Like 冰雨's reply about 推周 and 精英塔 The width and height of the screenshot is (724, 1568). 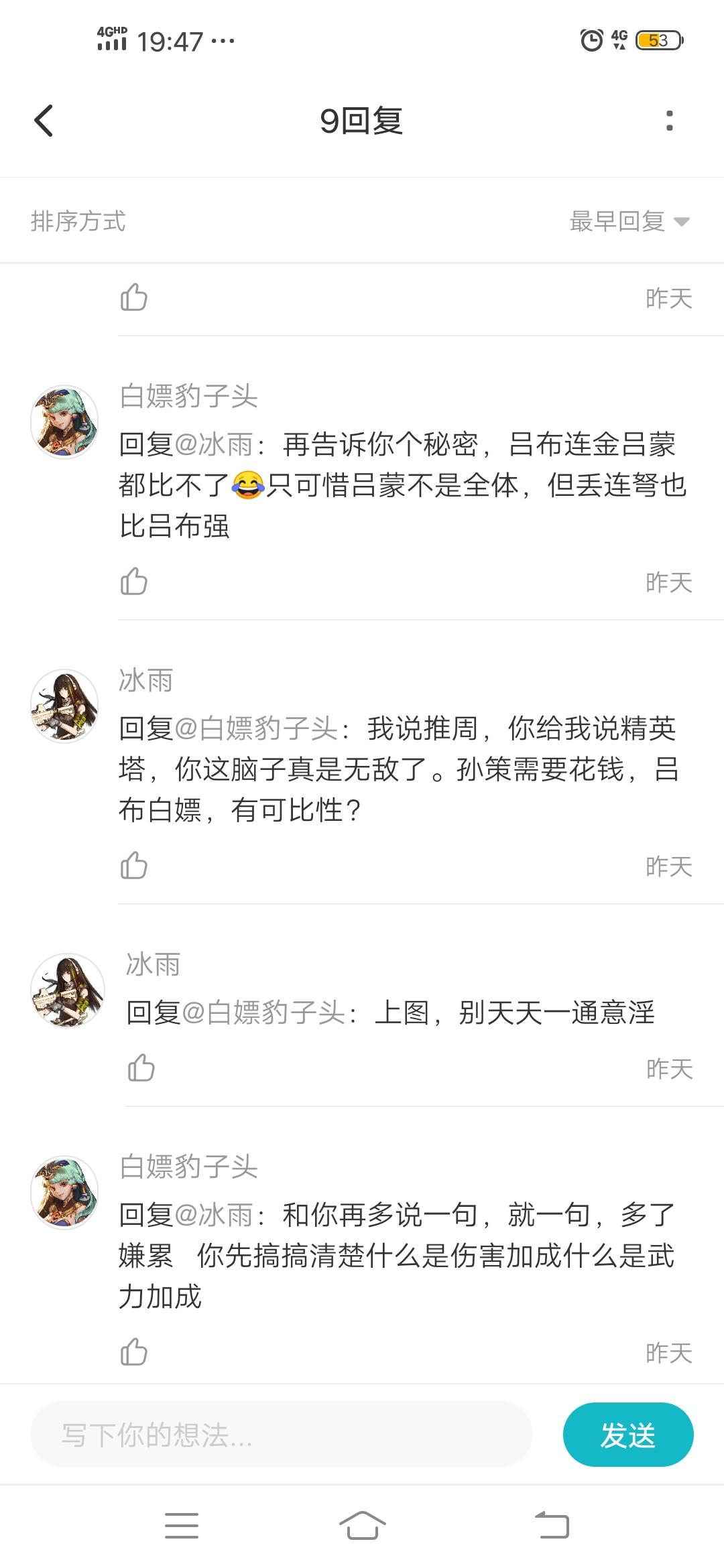point(134,866)
